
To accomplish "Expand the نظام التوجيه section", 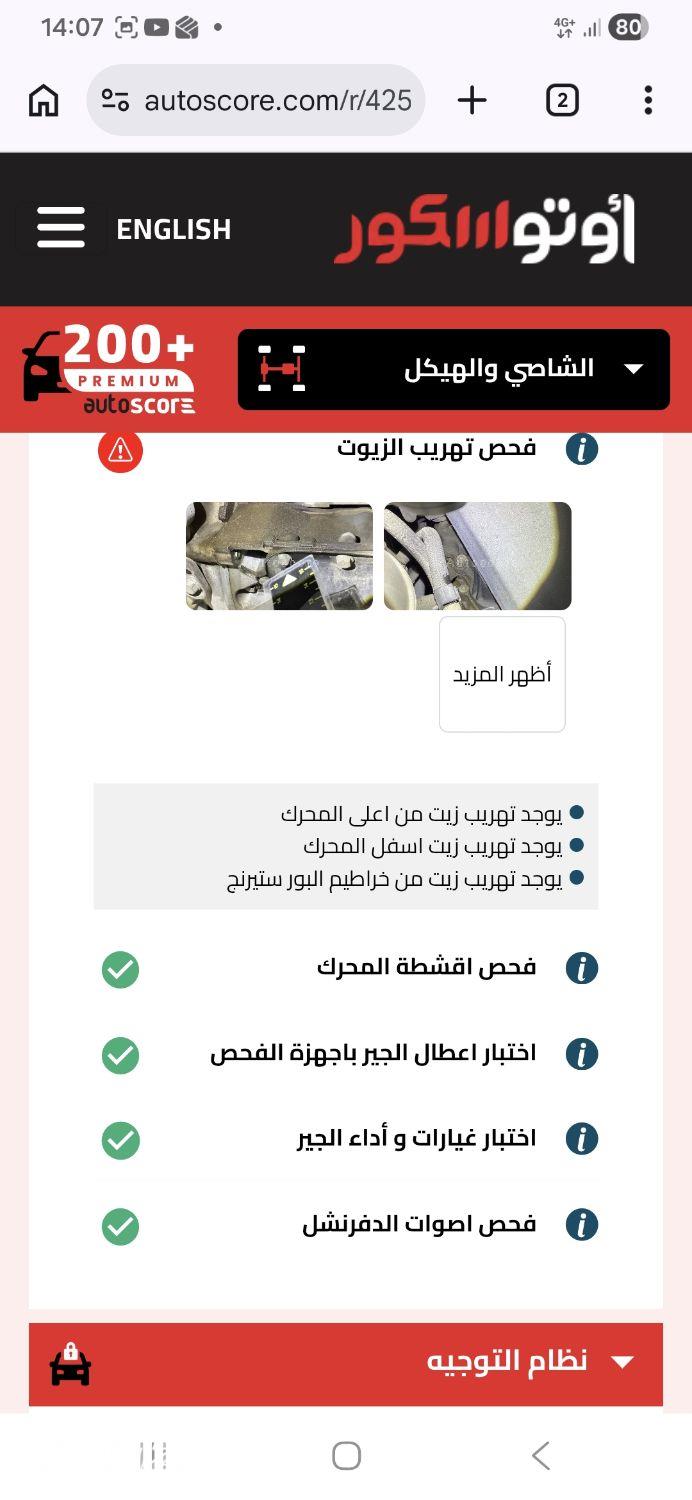I will 346,1364.
